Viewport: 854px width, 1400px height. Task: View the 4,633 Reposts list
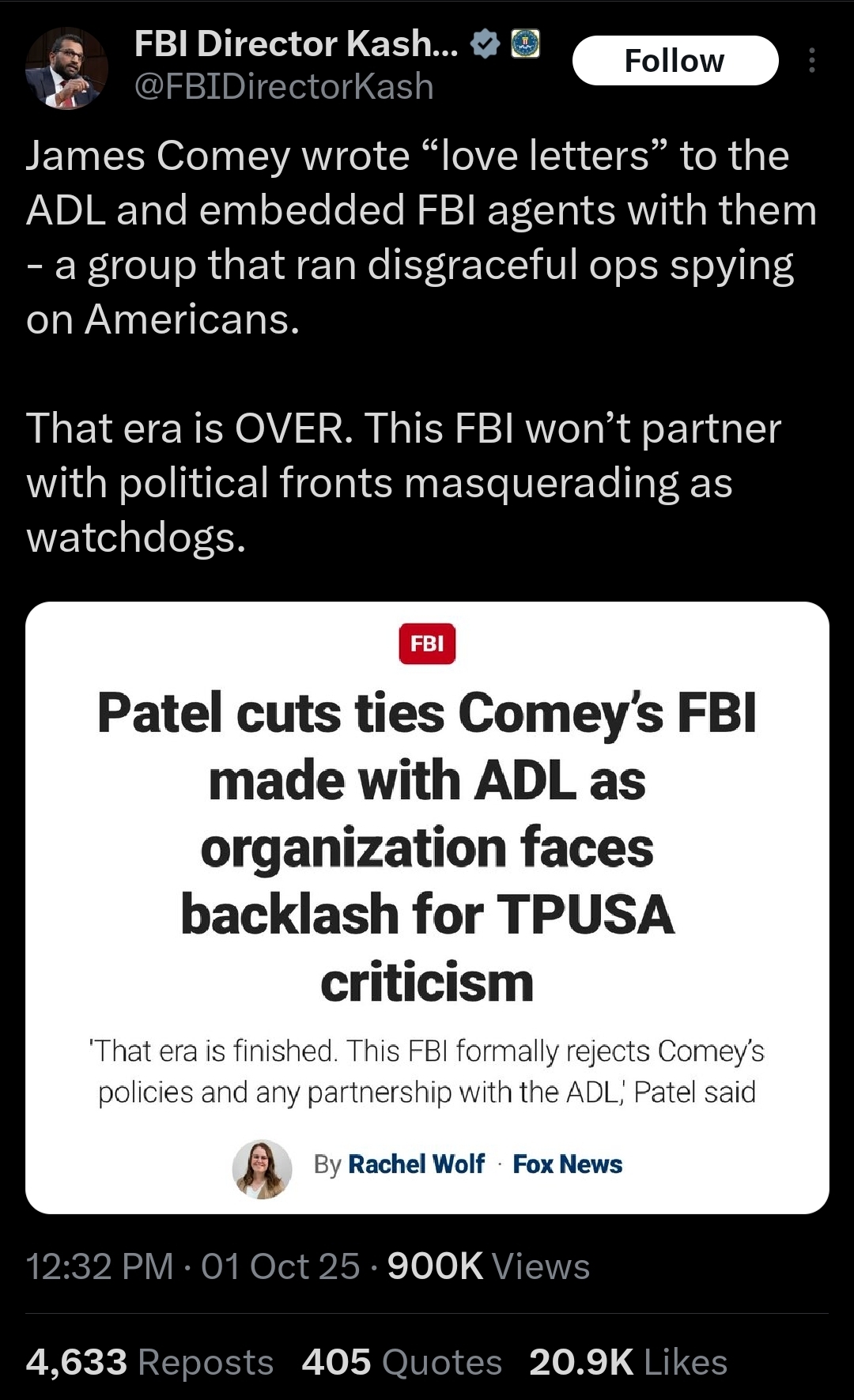coord(149,1362)
